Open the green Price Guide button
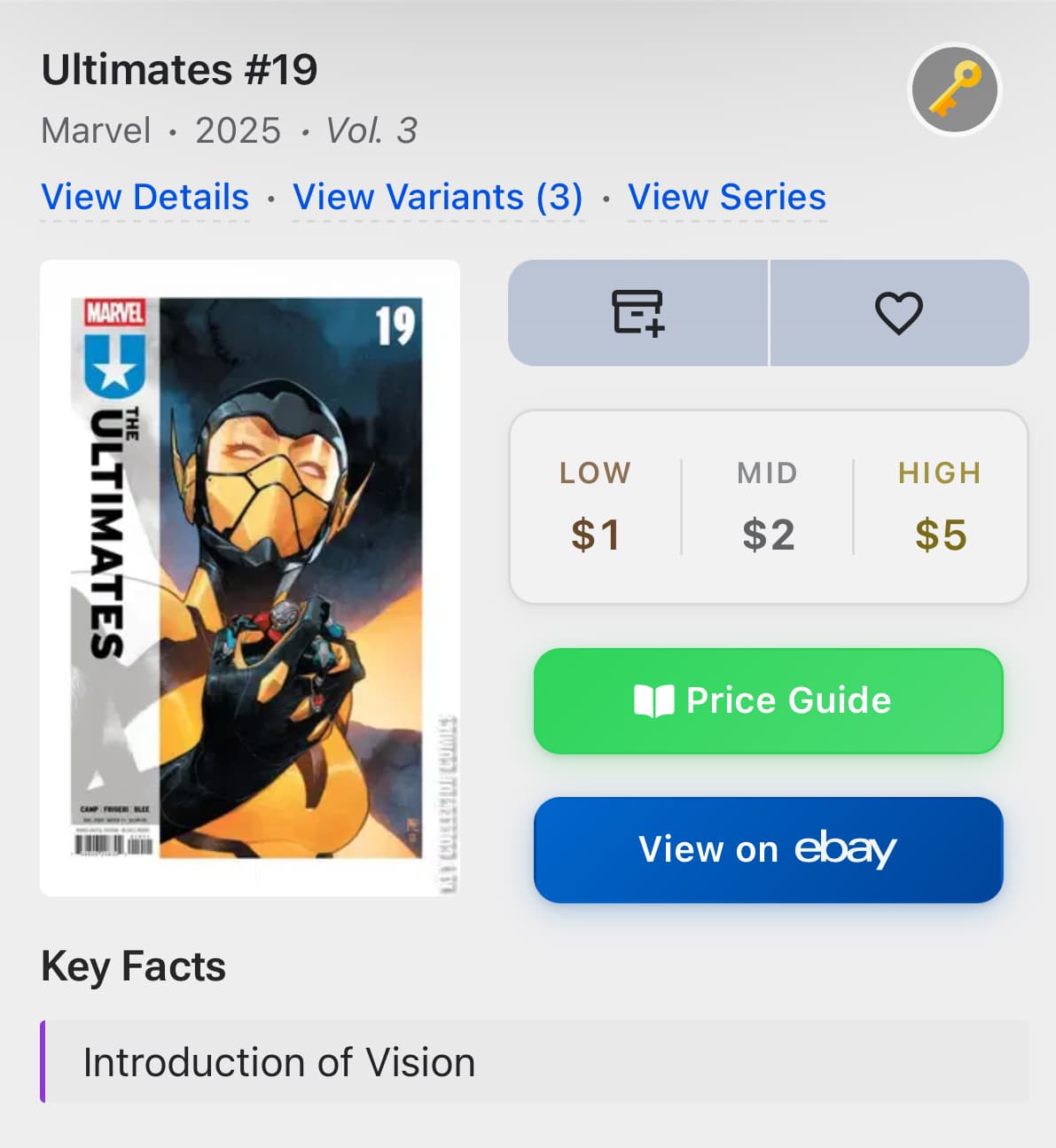The image size is (1056, 1148). [768, 701]
